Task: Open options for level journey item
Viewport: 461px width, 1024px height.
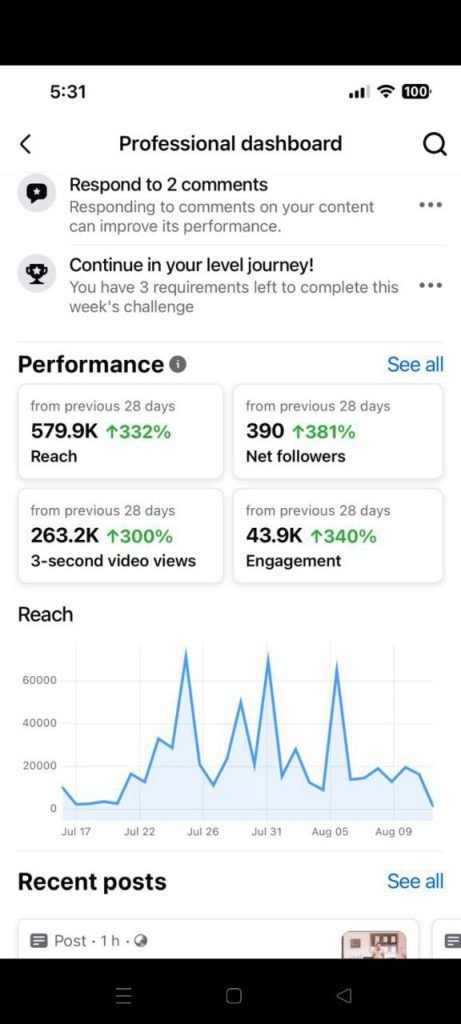Action: 430,285
